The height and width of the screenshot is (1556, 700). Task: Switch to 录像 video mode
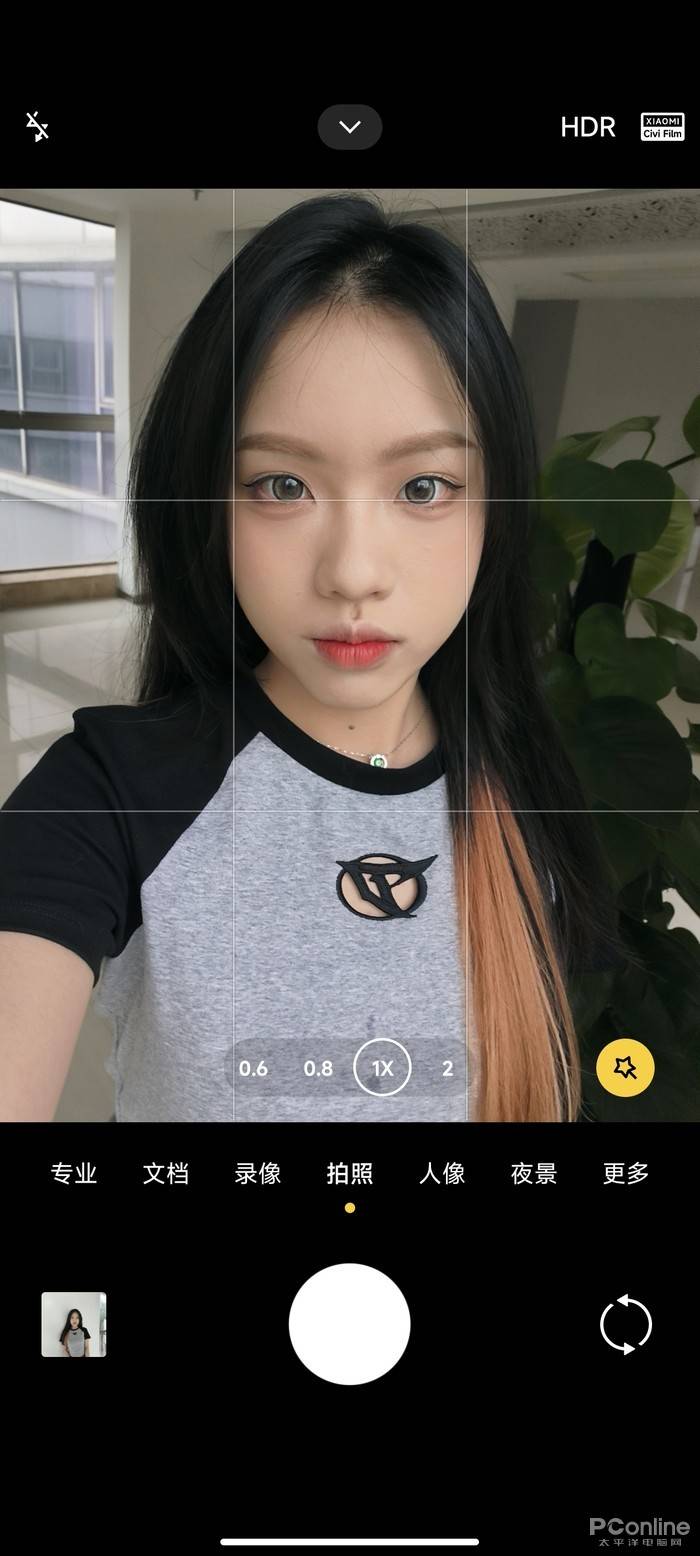(x=258, y=1173)
